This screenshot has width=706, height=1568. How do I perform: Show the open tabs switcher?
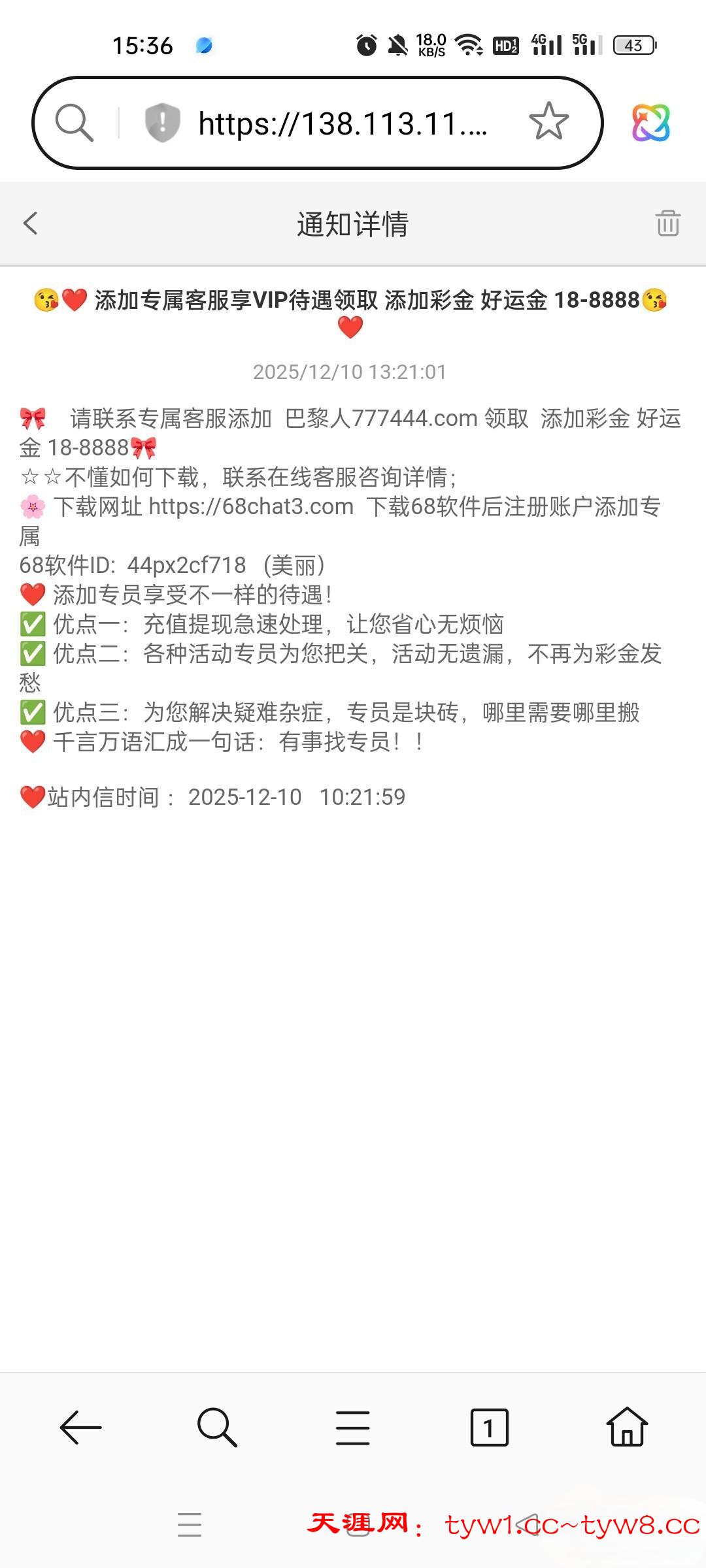point(489,1428)
